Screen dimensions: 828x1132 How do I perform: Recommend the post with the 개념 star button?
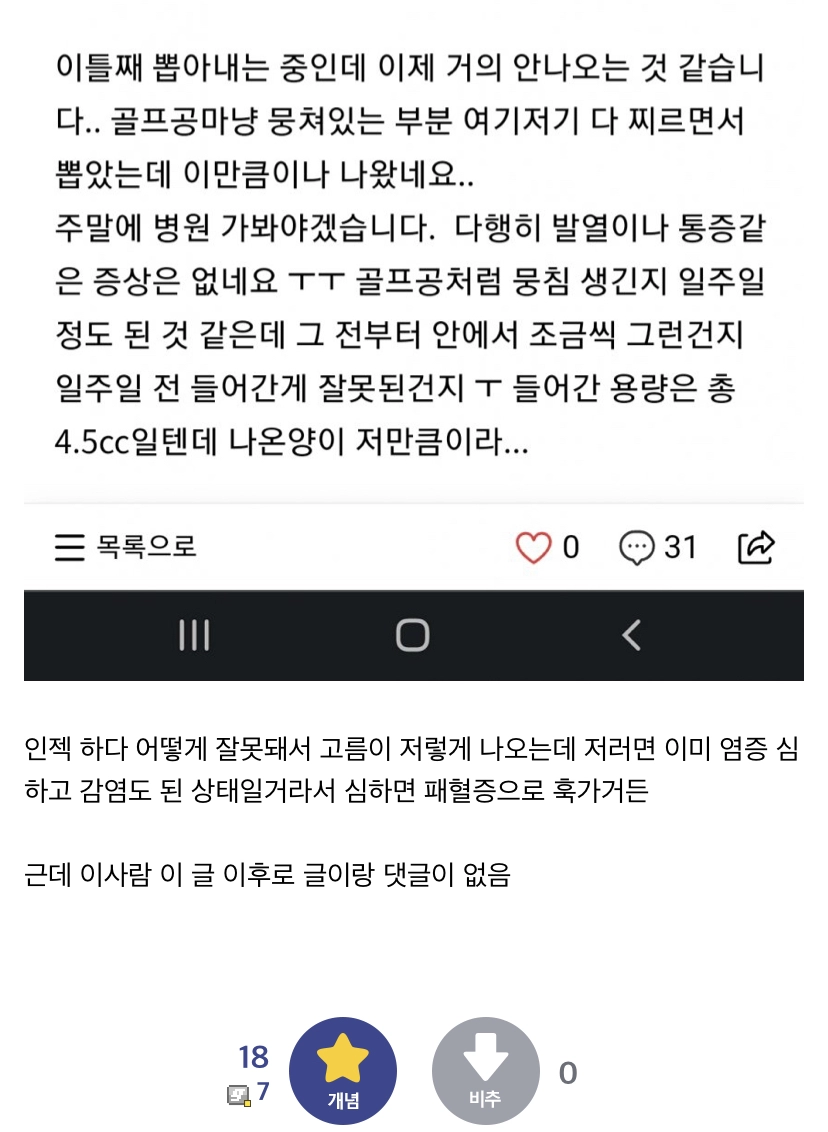click(x=343, y=1071)
